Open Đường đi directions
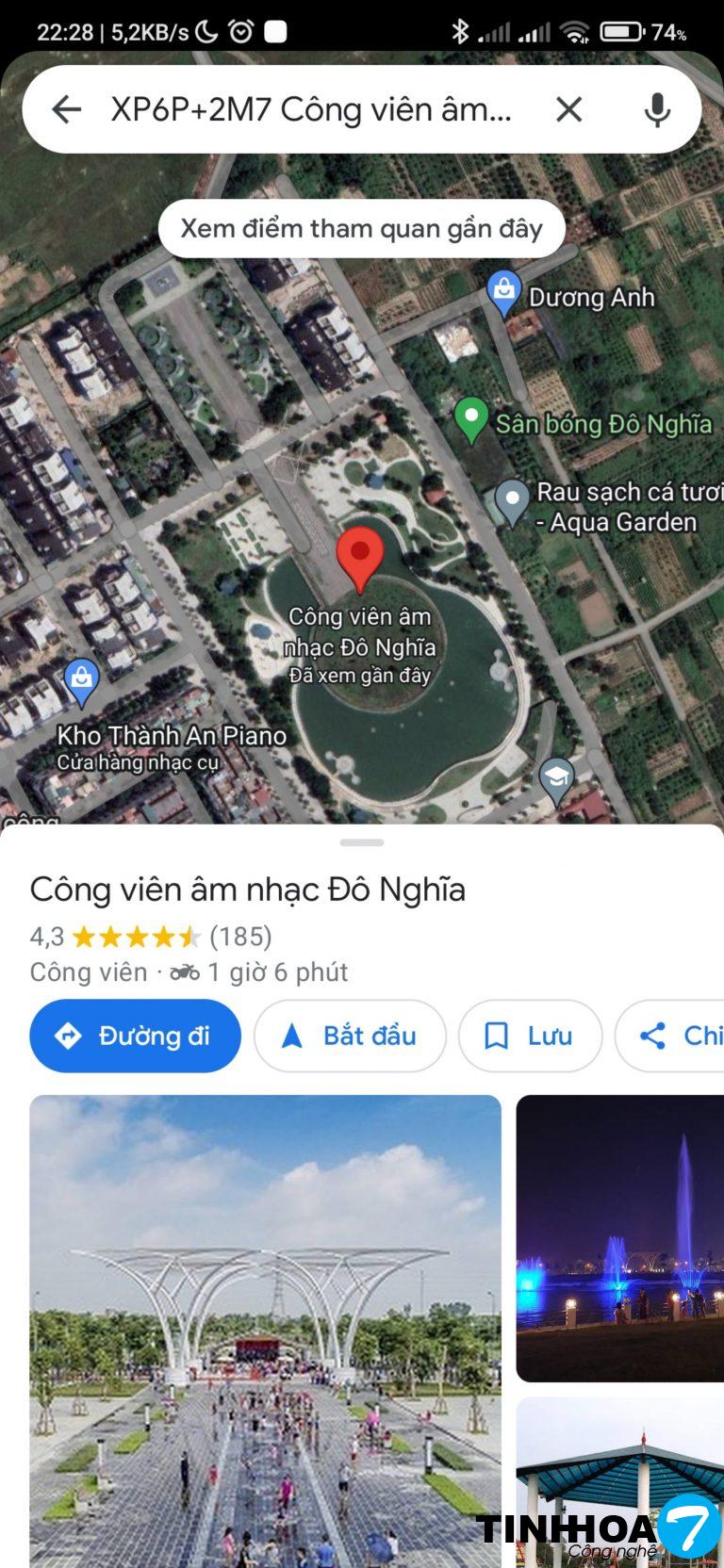 [135, 1036]
